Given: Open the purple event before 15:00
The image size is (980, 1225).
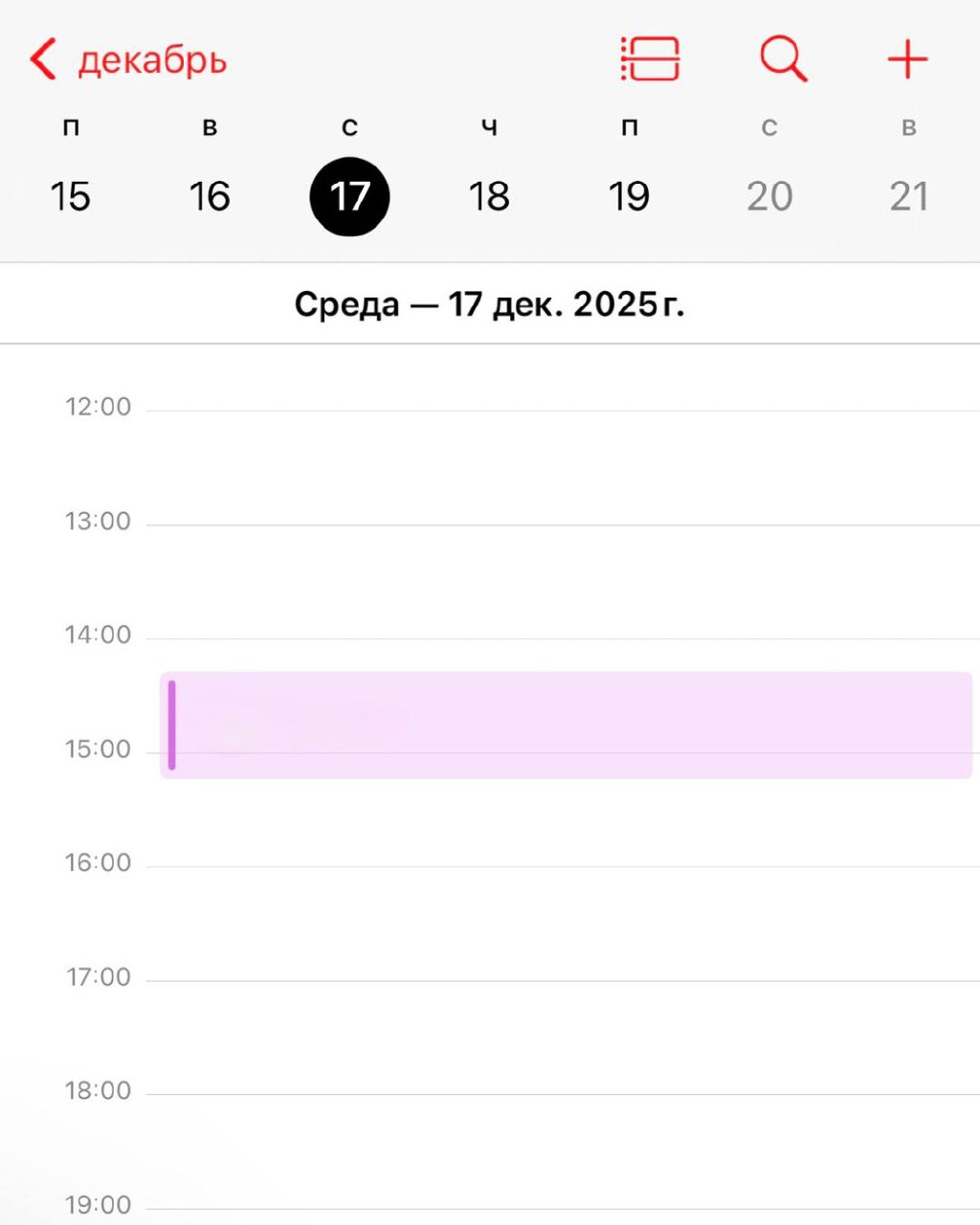Looking at the screenshot, I should [x=565, y=724].
